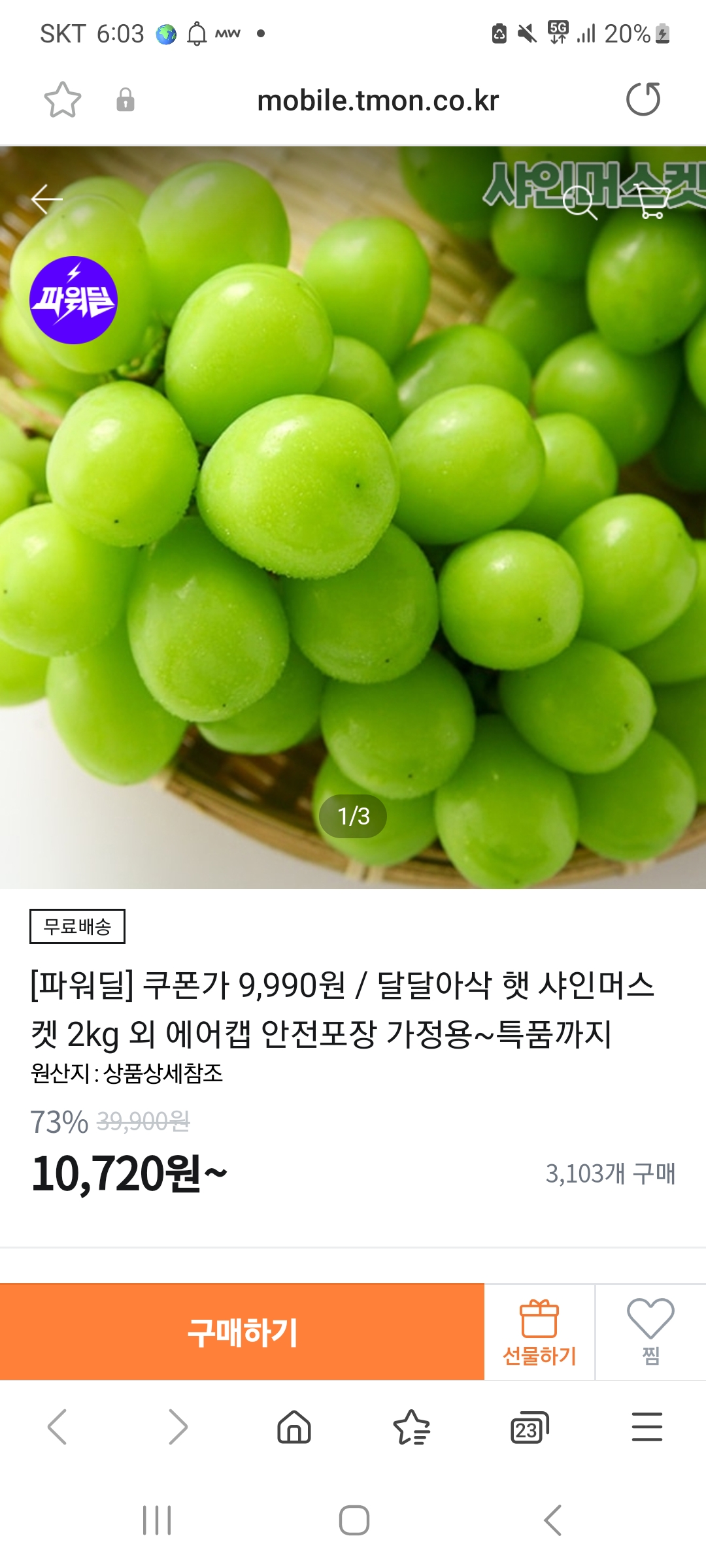
Task: Reload the page
Action: click(x=643, y=100)
